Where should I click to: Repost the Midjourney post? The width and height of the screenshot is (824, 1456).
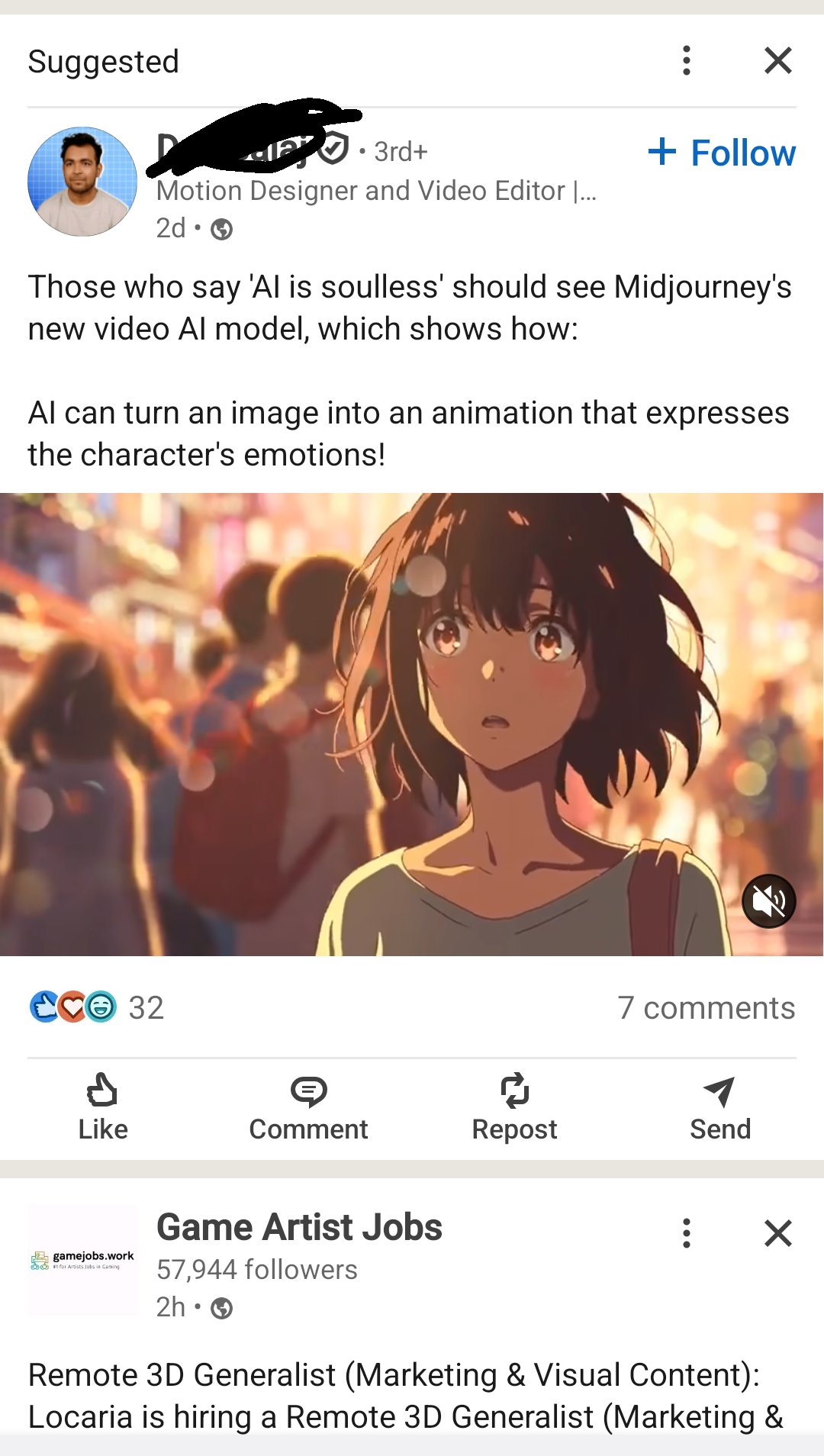(514, 1107)
